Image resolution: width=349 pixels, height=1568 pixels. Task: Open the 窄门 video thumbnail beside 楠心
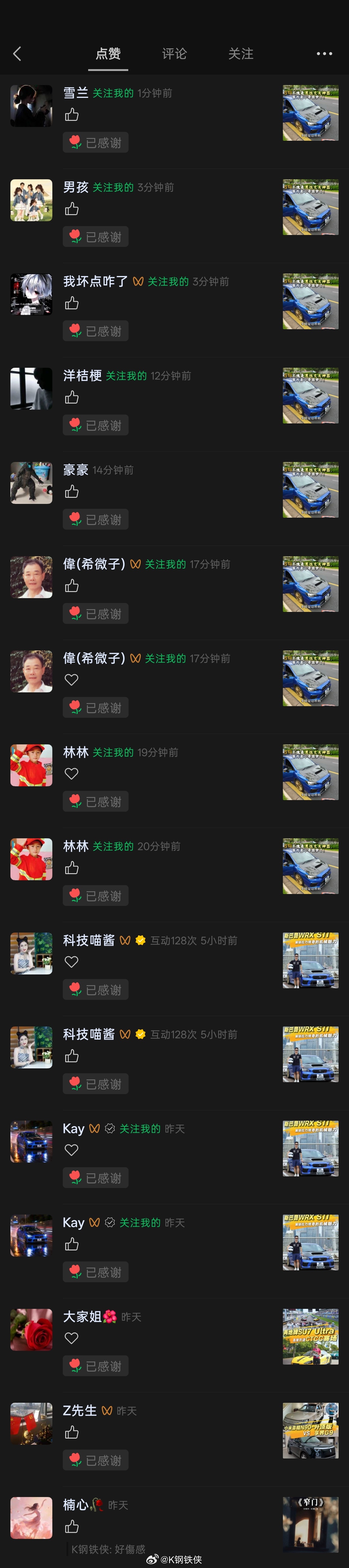(x=310, y=1524)
